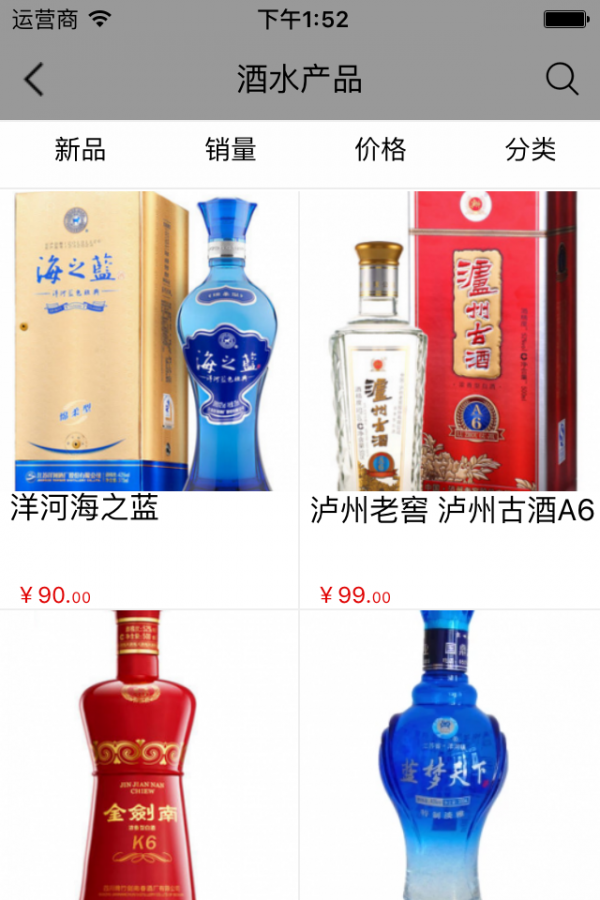This screenshot has height=900, width=600.
Task: Sort products by 价格
Action: point(381,150)
